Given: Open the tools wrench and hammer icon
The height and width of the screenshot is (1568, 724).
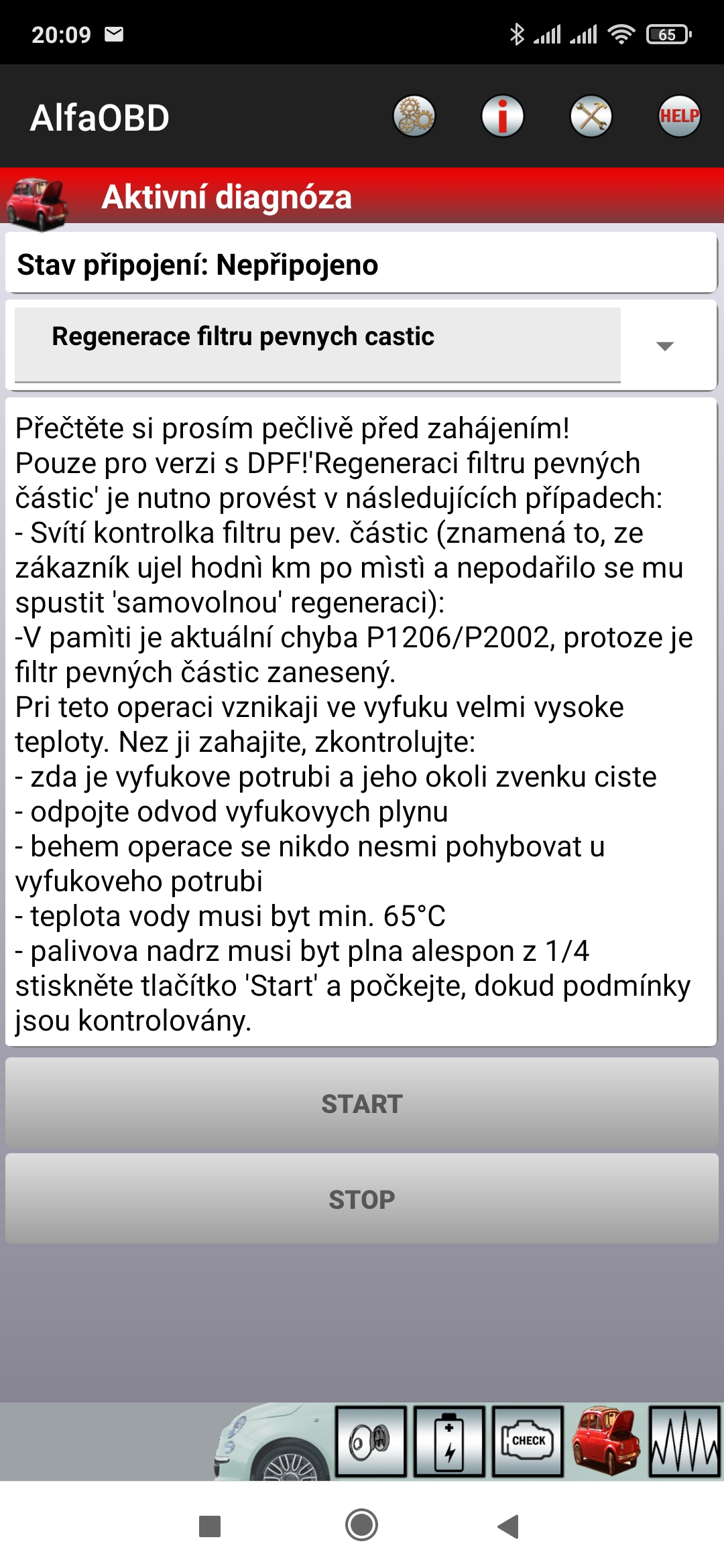Looking at the screenshot, I should pos(591,117).
